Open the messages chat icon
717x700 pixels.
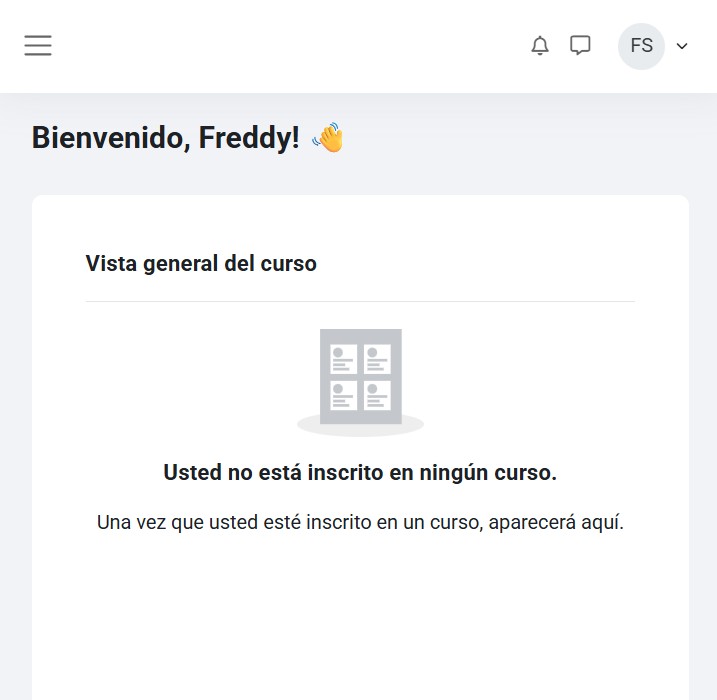point(580,46)
